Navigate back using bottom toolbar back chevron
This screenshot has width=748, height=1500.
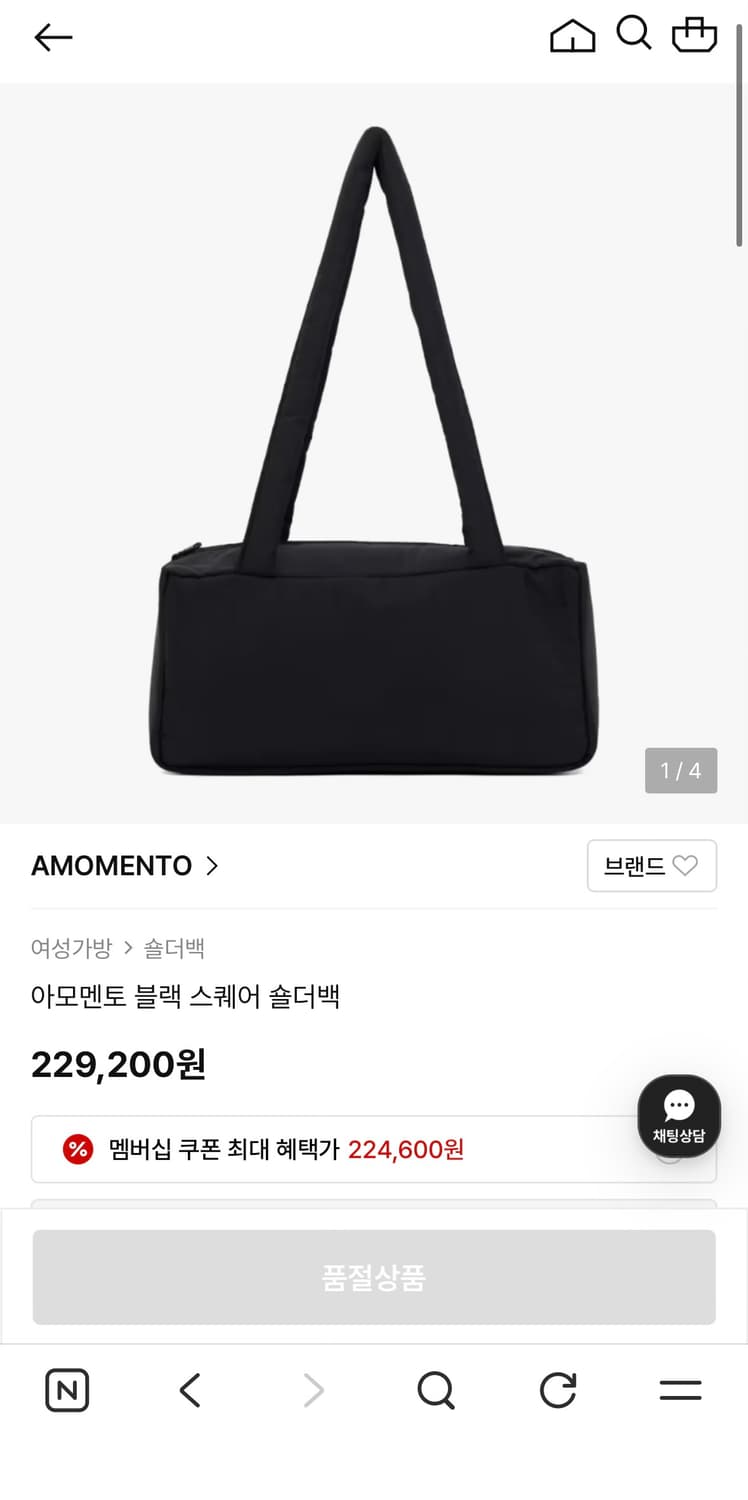tap(189, 1390)
